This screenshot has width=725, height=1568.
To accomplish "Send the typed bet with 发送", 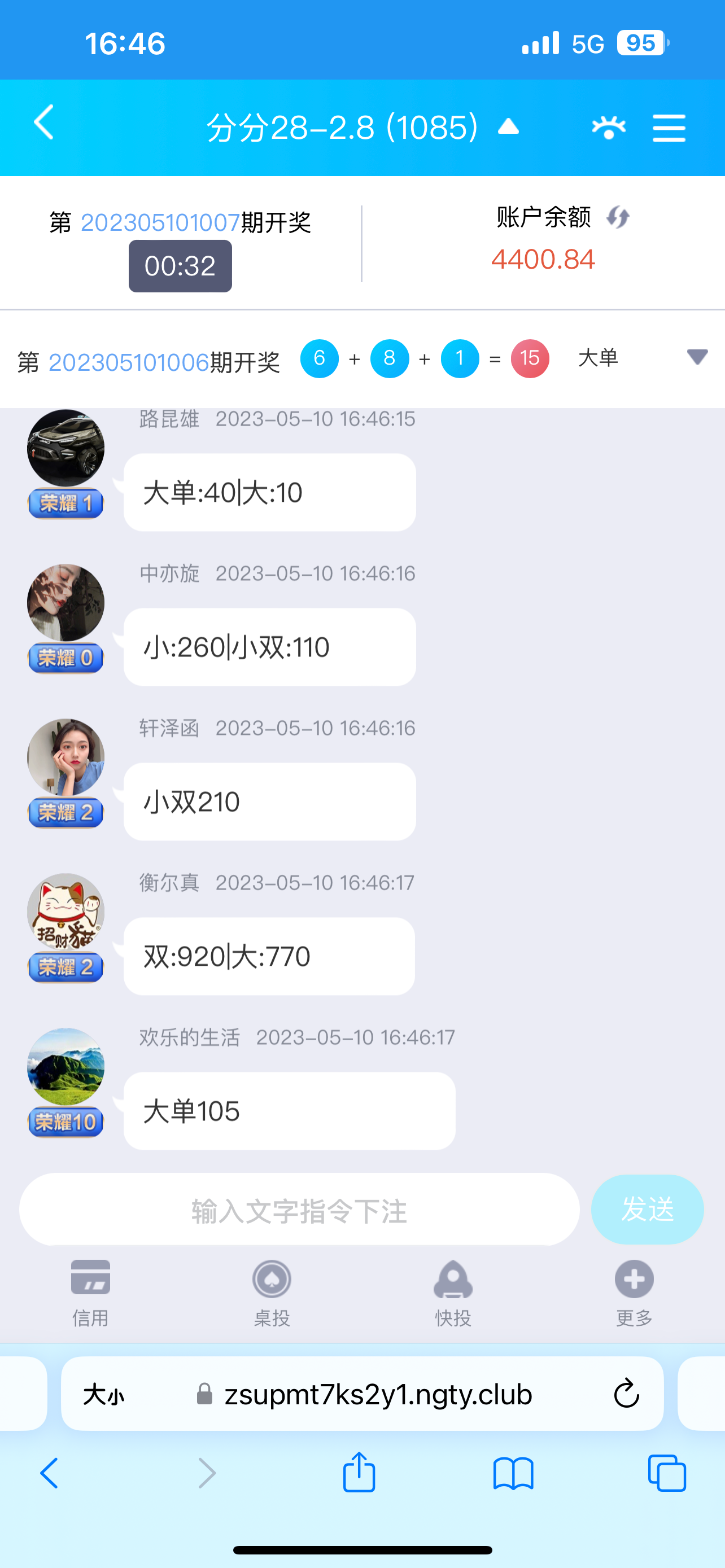I will pyautogui.click(x=647, y=1210).
